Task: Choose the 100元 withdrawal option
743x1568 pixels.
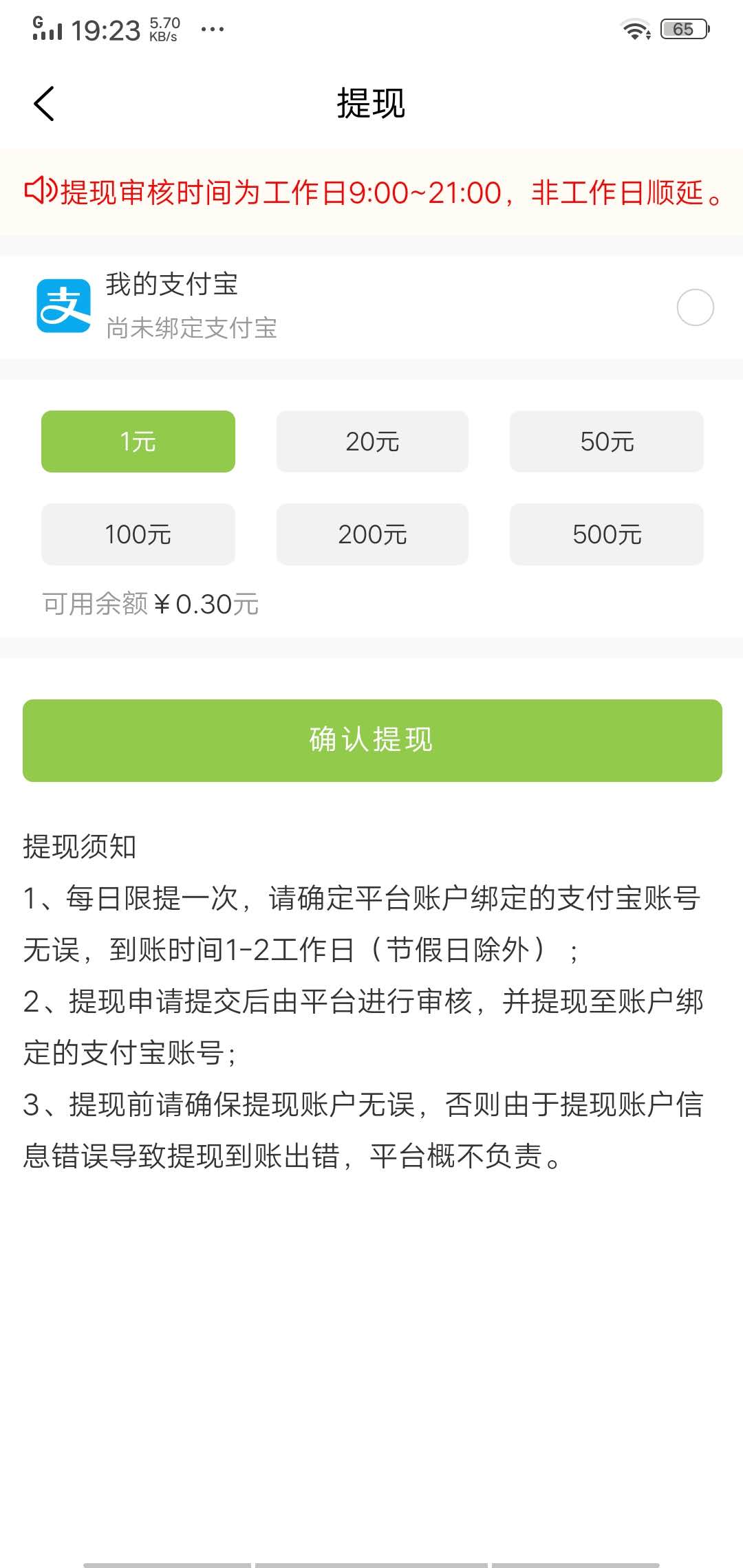Action: [x=138, y=534]
